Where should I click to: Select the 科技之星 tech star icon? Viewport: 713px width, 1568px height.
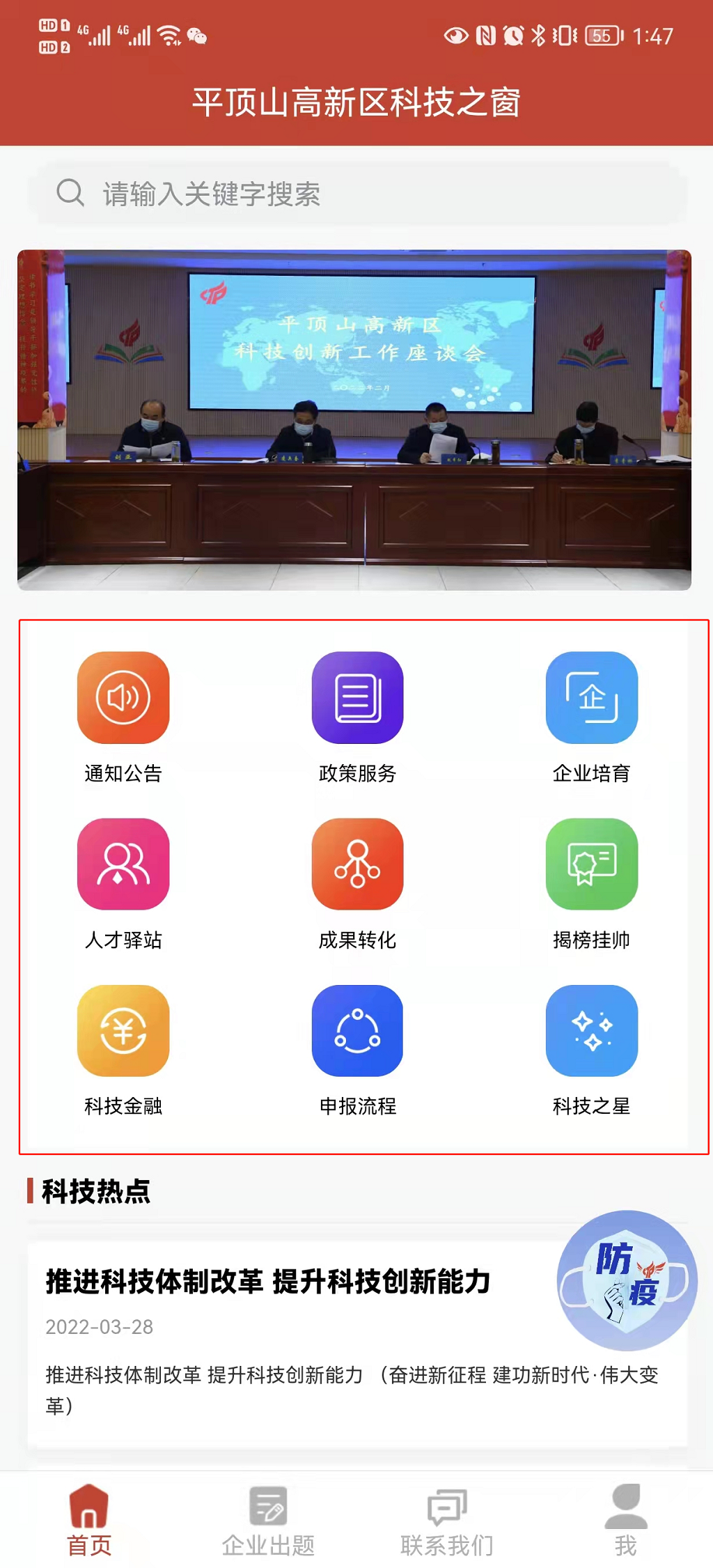click(591, 1032)
